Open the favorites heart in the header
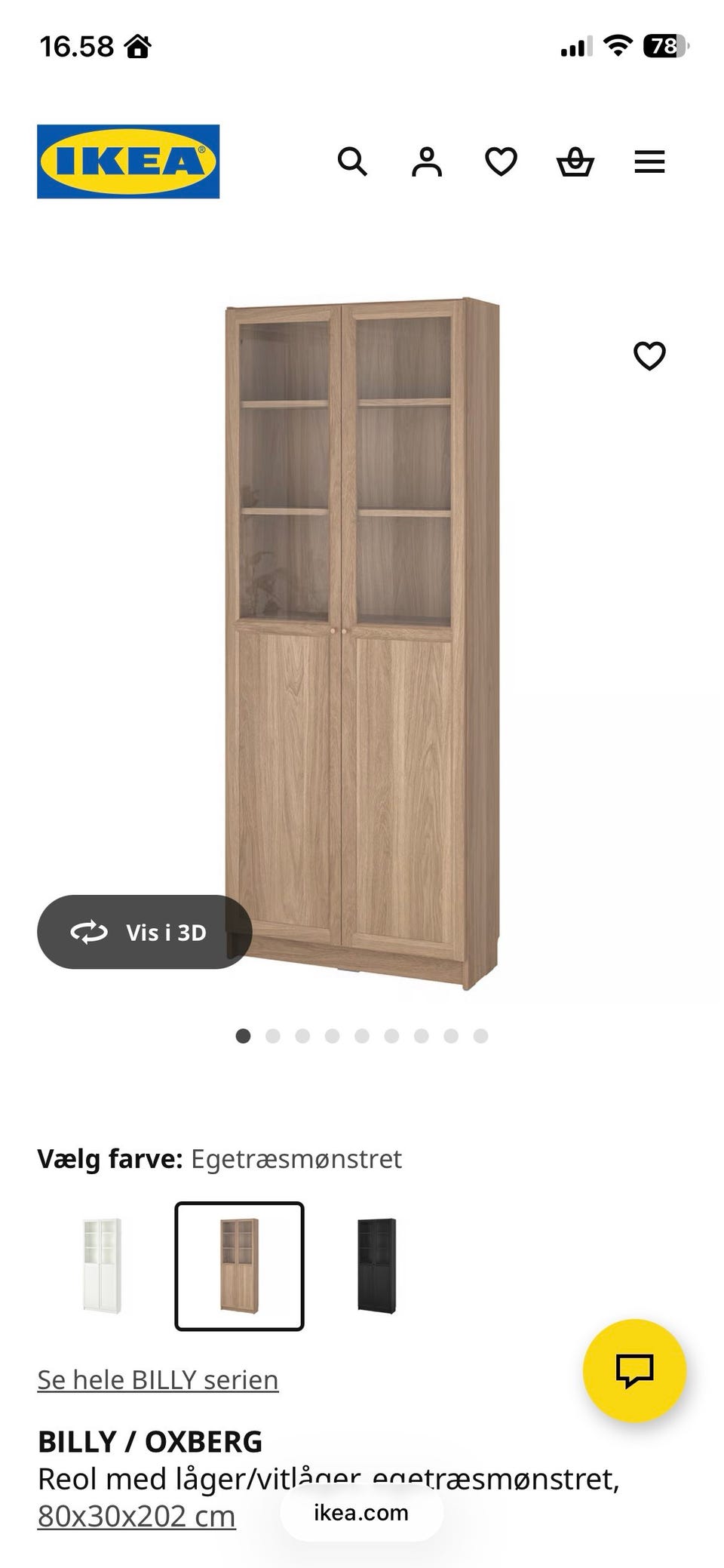724x1568 pixels. click(501, 161)
